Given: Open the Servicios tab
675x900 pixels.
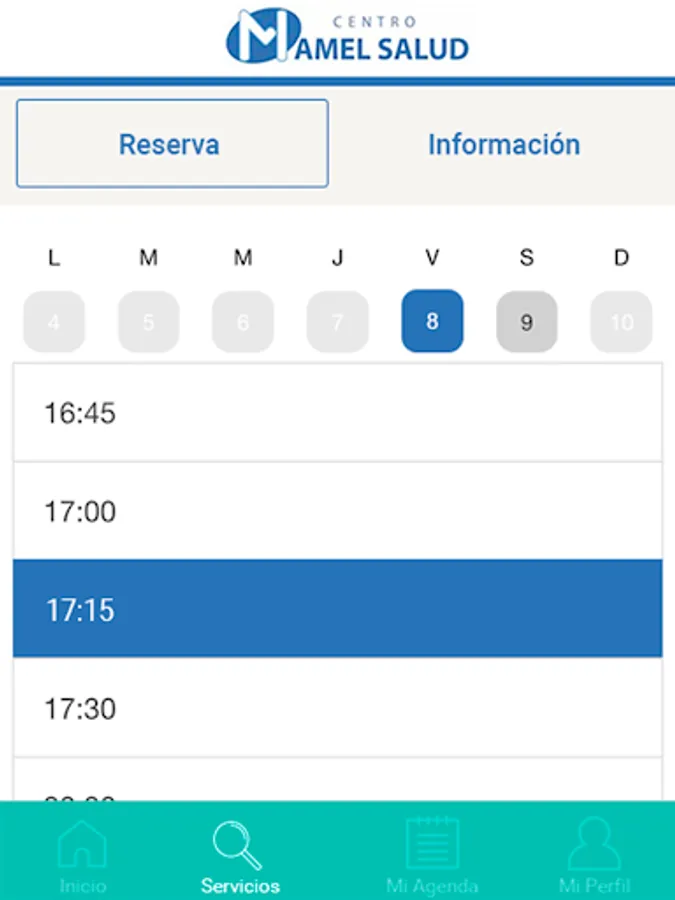Looking at the screenshot, I should point(240,856).
